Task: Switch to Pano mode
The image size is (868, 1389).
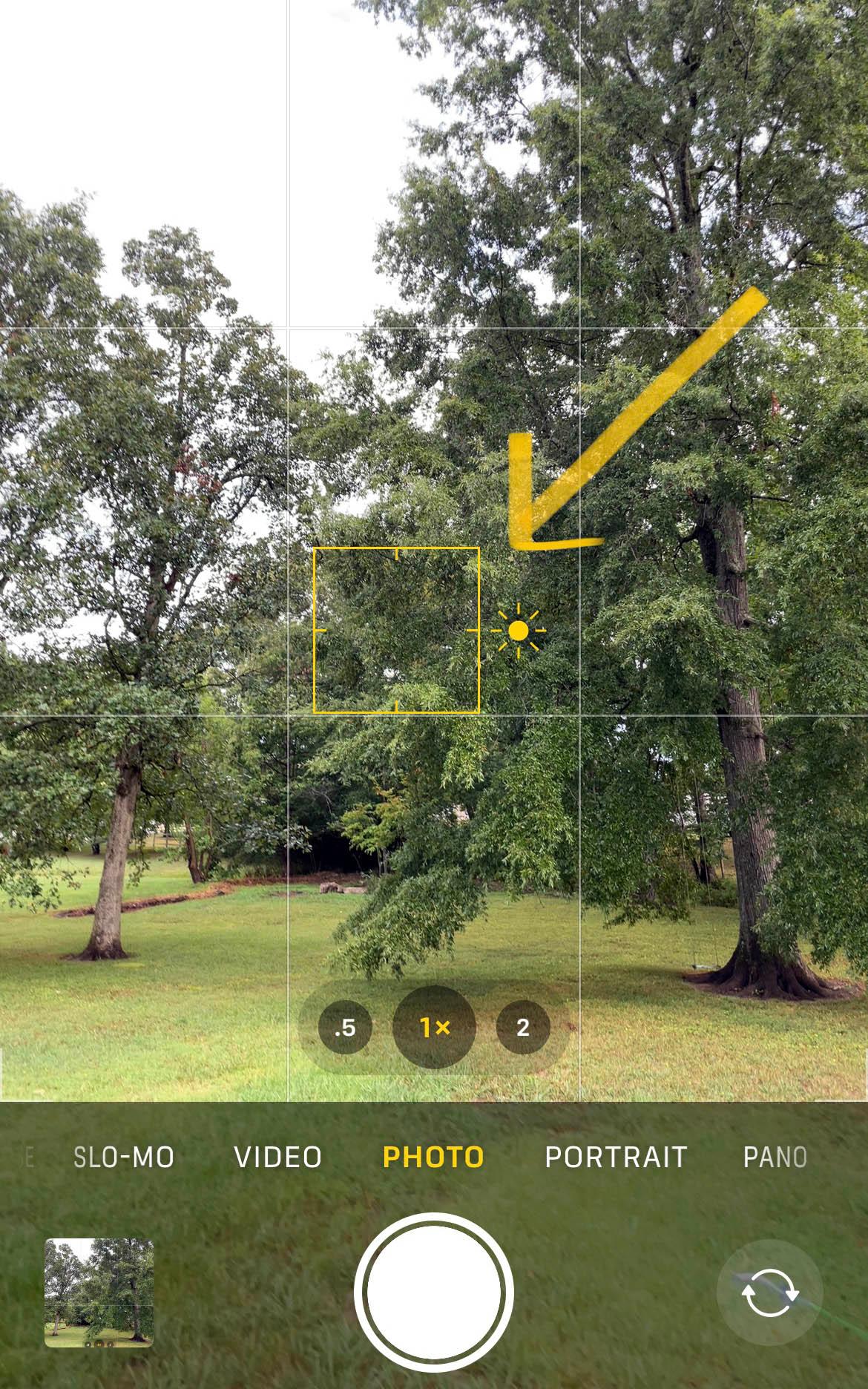Action: pos(775,1157)
